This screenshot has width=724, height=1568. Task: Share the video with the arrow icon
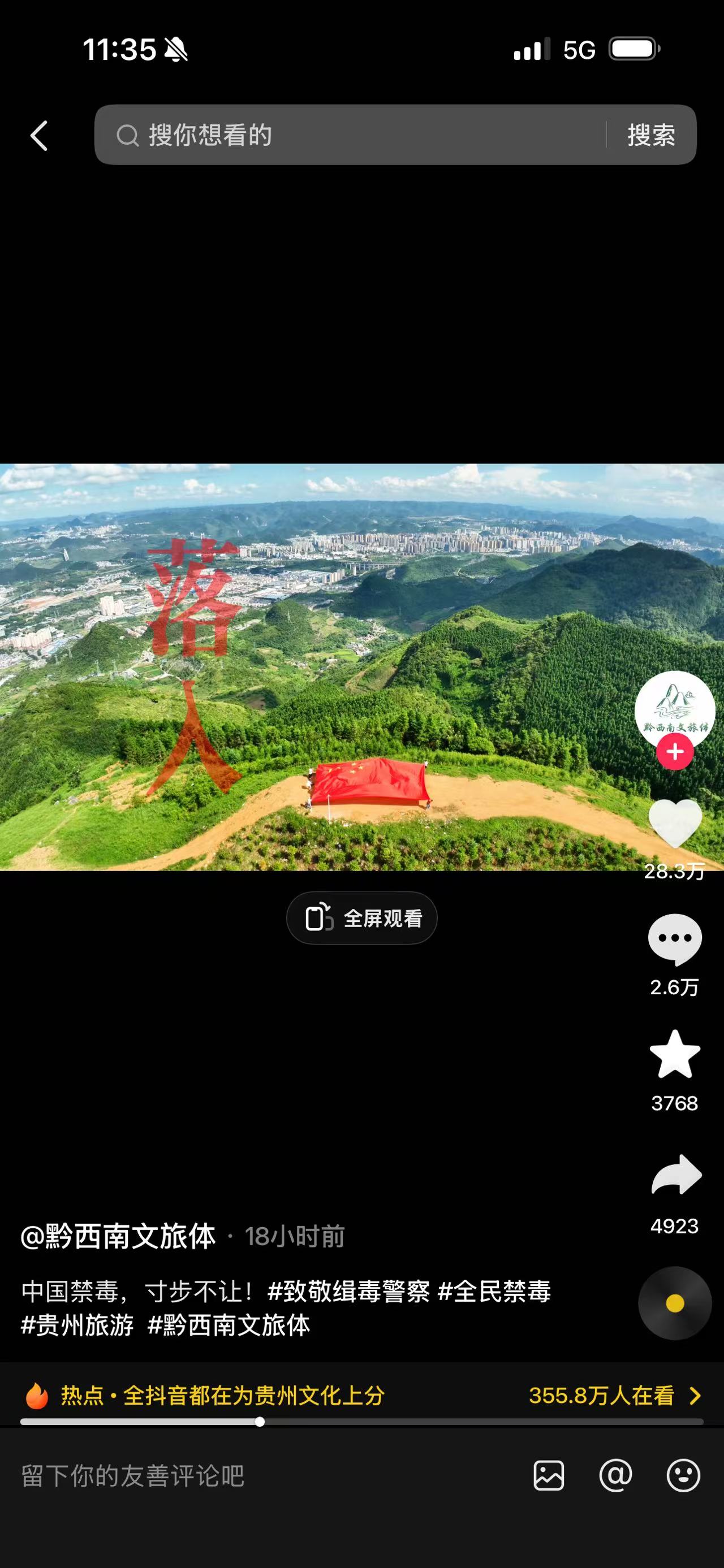pos(676,1174)
